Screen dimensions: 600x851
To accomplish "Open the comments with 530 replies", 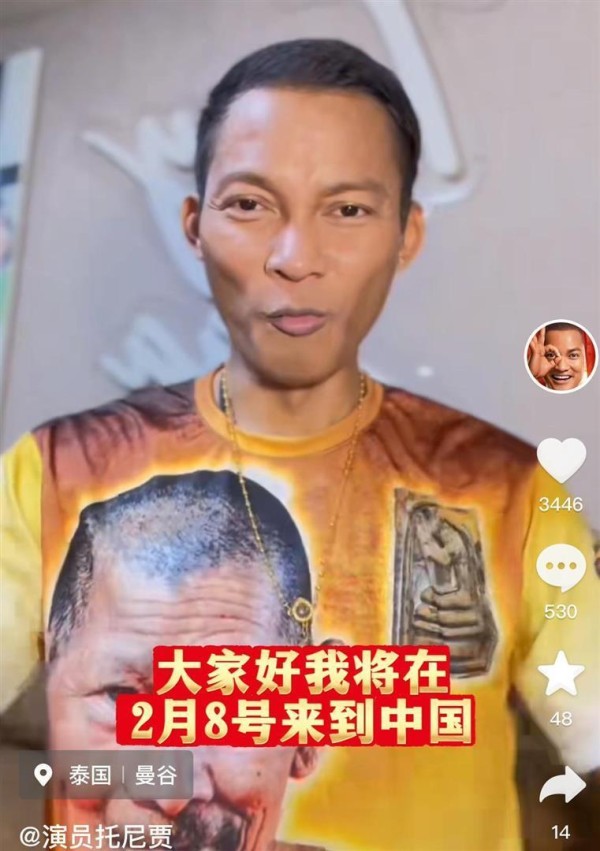I will pyautogui.click(x=561, y=567).
